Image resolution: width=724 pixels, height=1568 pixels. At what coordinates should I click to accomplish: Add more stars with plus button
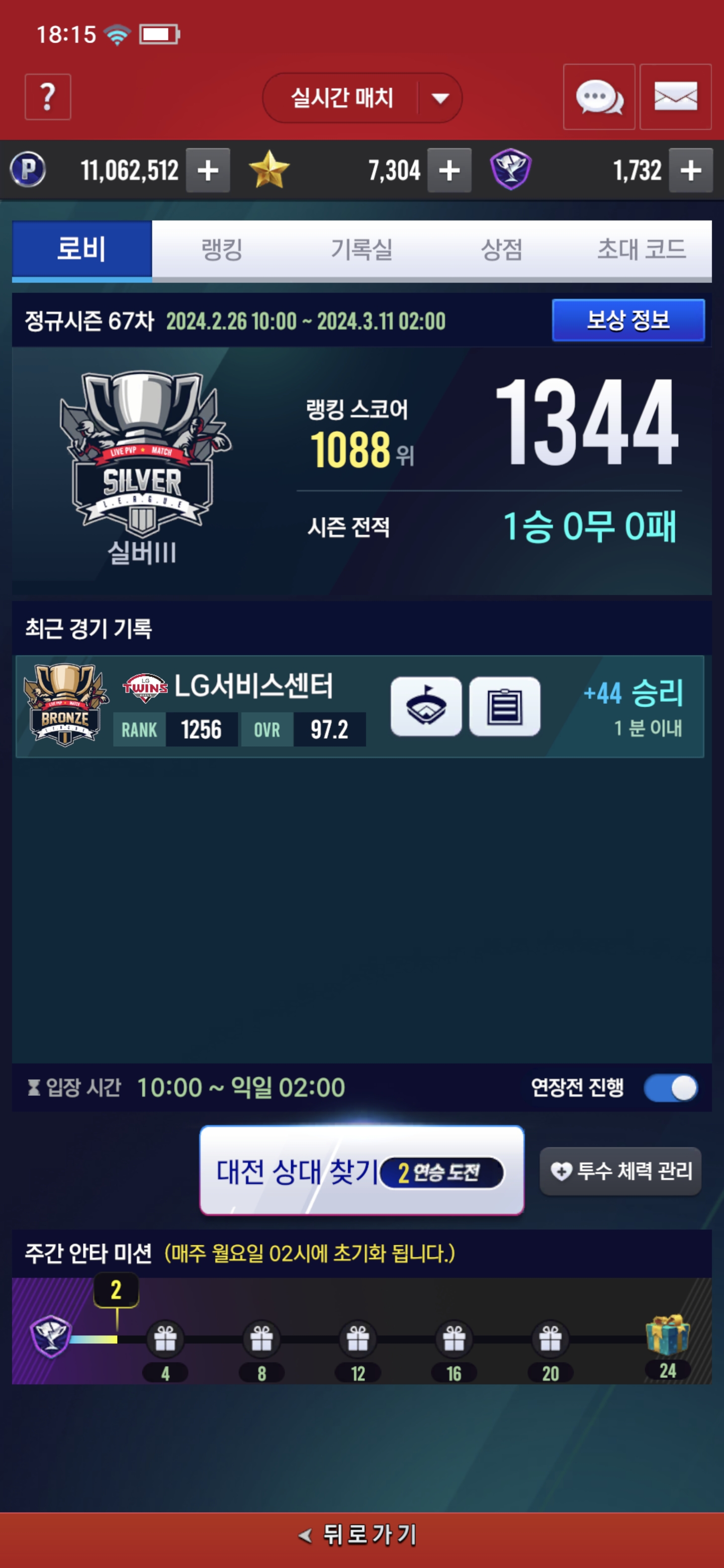coord(449,170)
